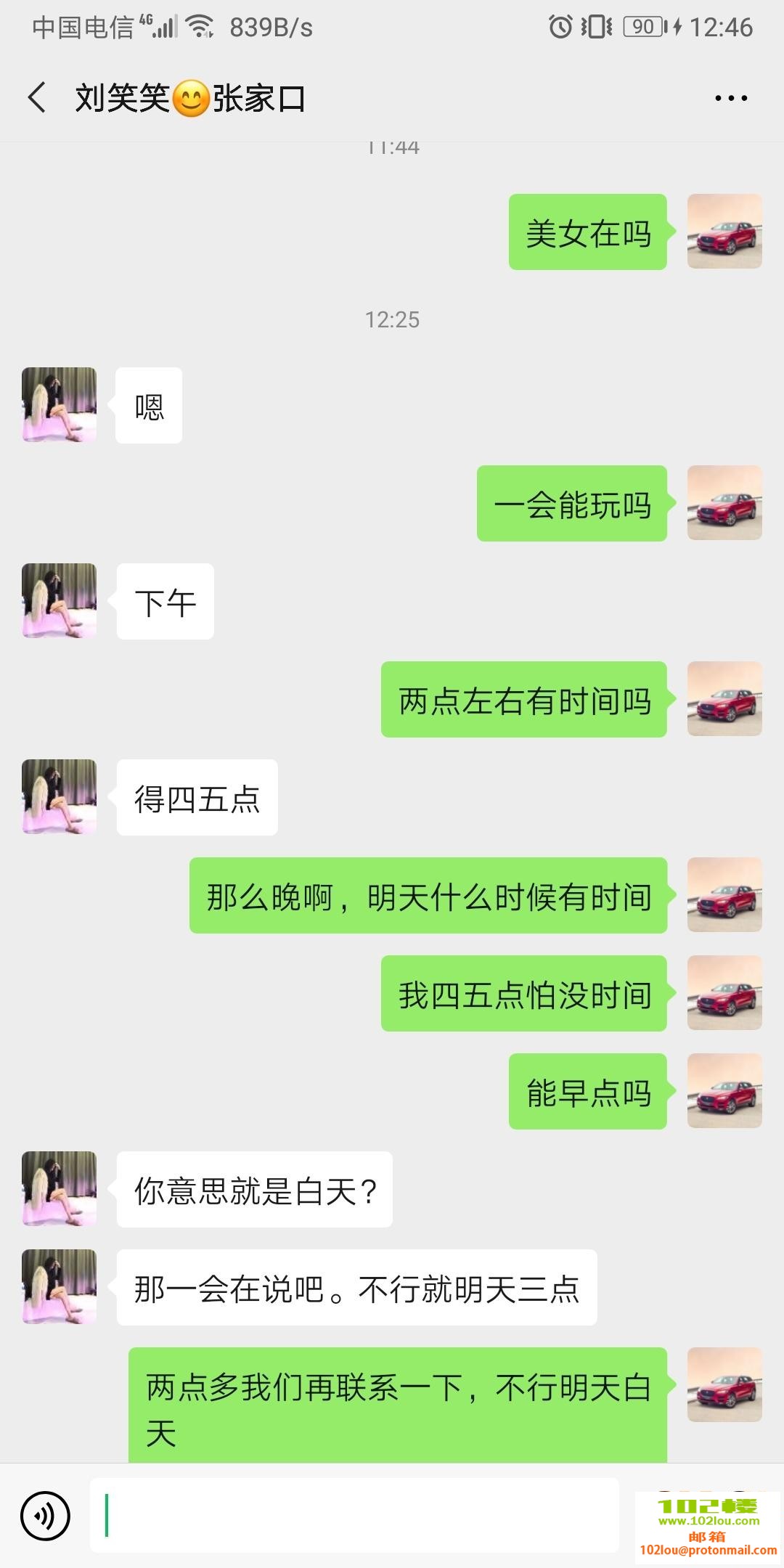Go back from the chat with 刘笑笑
The height and width of the screenshot is (1568, 784).
(x=37, y=98)
